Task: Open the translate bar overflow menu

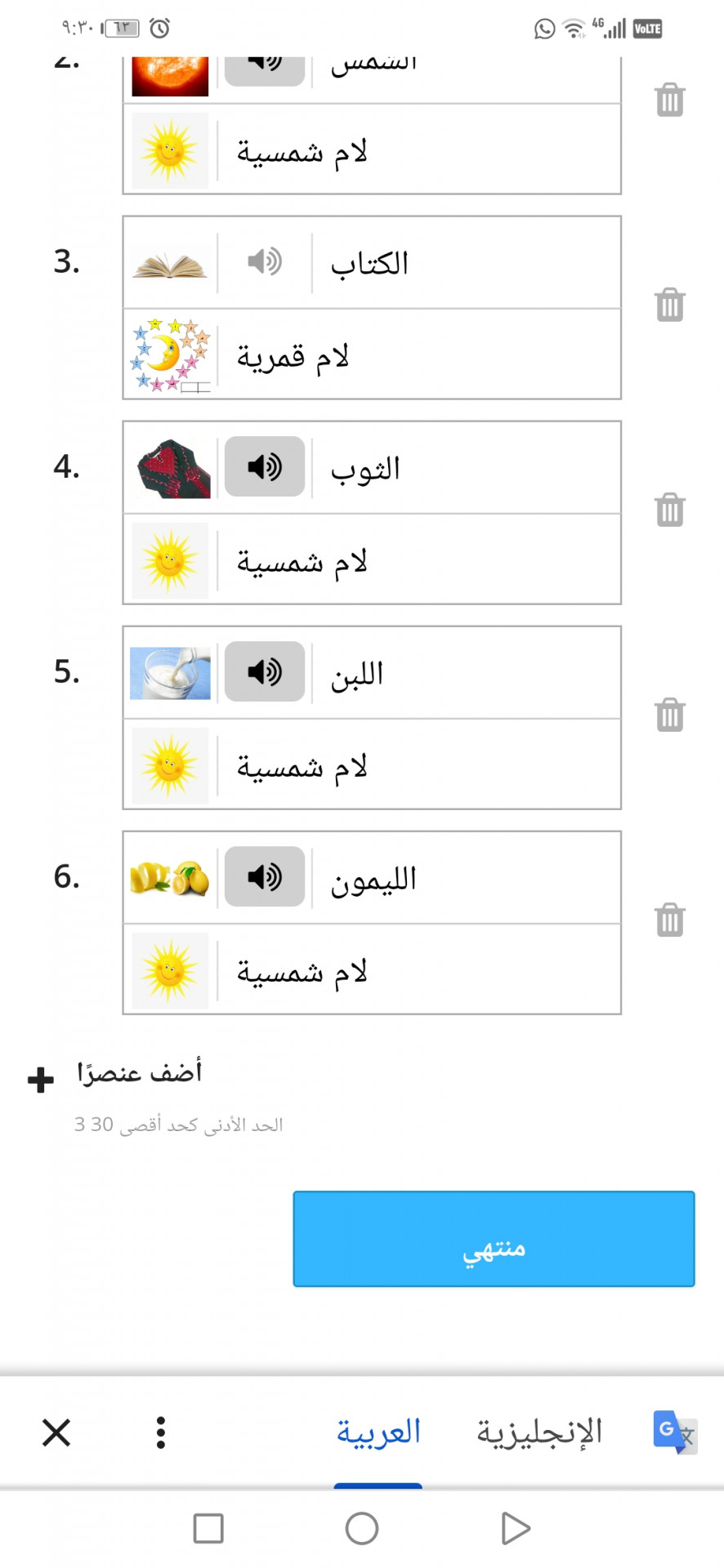Action: pos(161,1432)
